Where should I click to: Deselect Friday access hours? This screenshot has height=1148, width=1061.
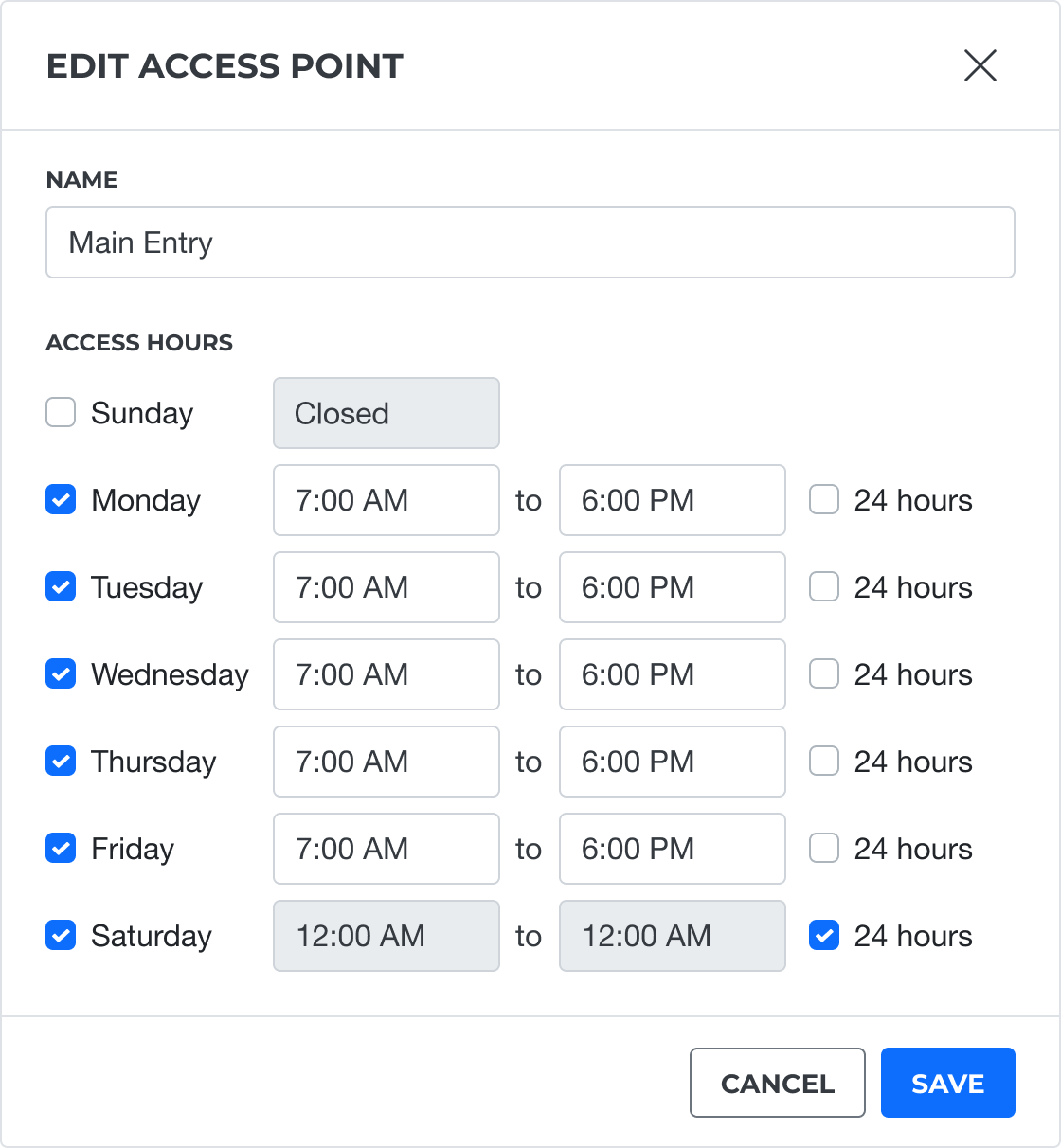coord(61,849)
